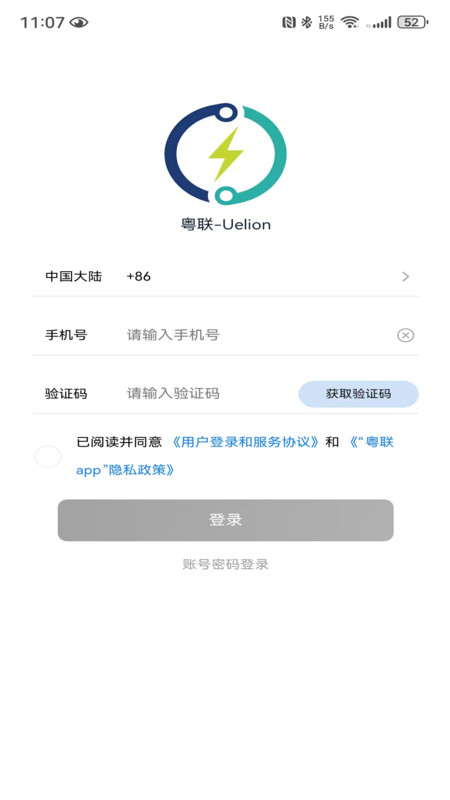Open the 《"粤联app"隐私政策》 link
Screen dimensions: 450x800
coord(235,456)
